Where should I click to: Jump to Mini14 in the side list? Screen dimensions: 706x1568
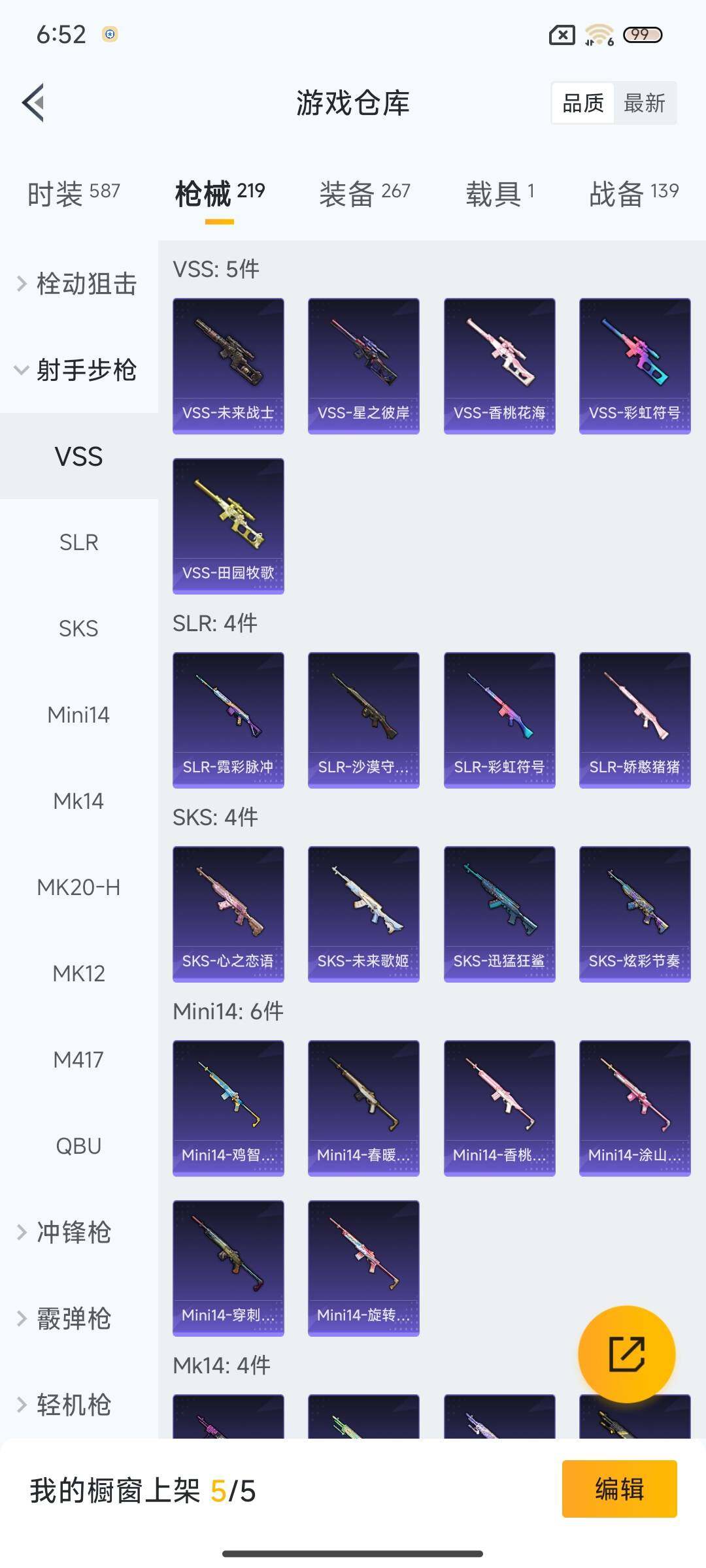(78, 715)
